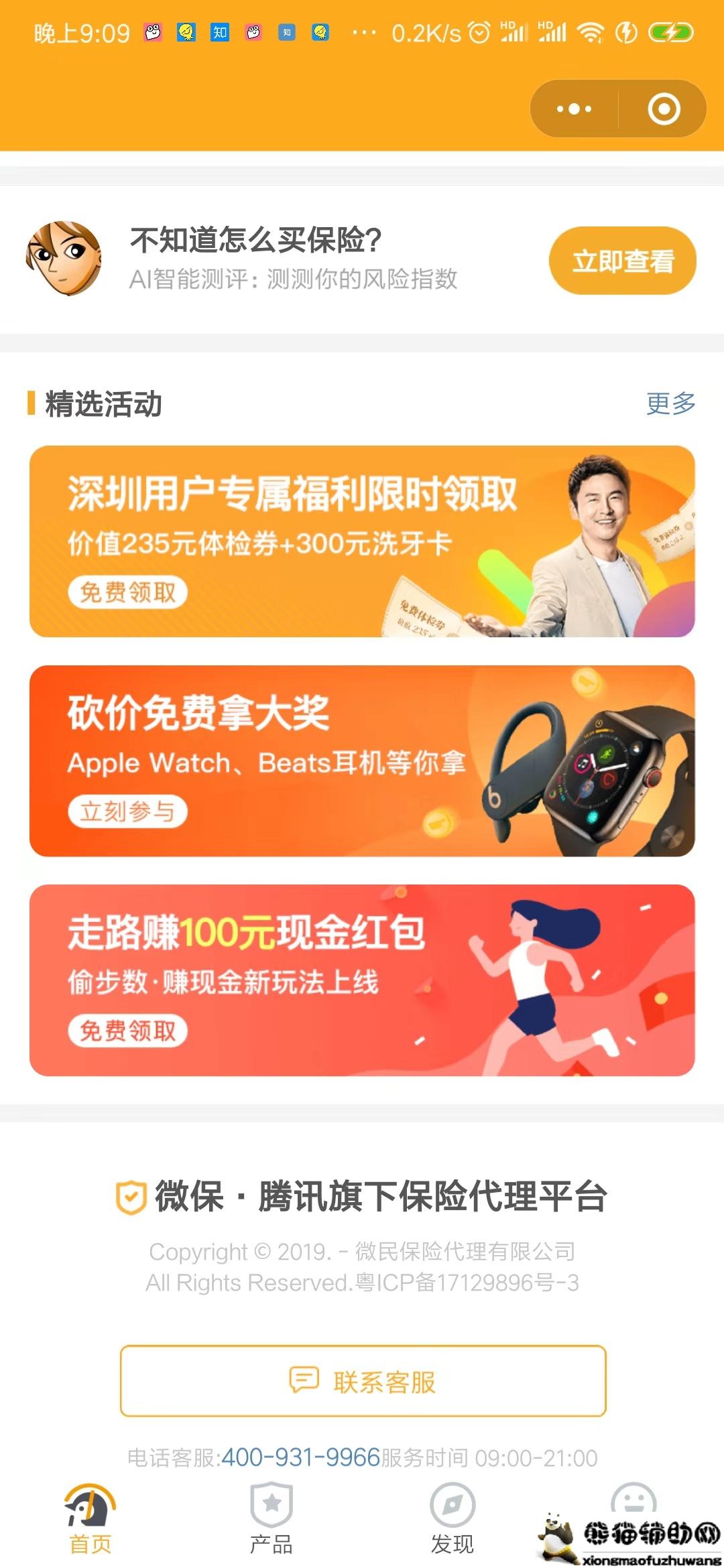Open the 走路赚100元现金红包 banner
Viewport: 724px width, 1568px height.
point(362,980)
